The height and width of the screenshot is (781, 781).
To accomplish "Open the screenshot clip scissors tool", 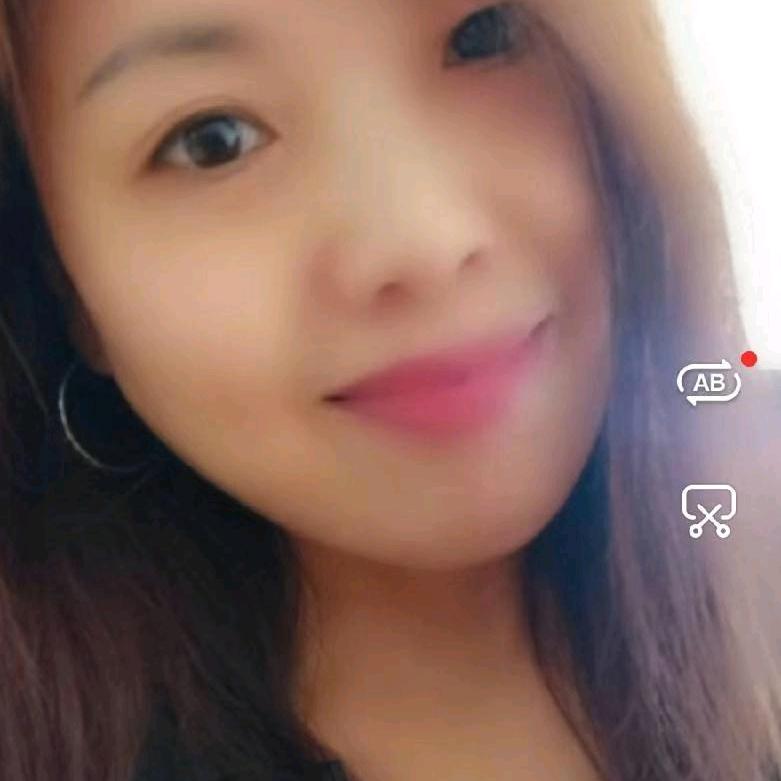I will [709, 510].
